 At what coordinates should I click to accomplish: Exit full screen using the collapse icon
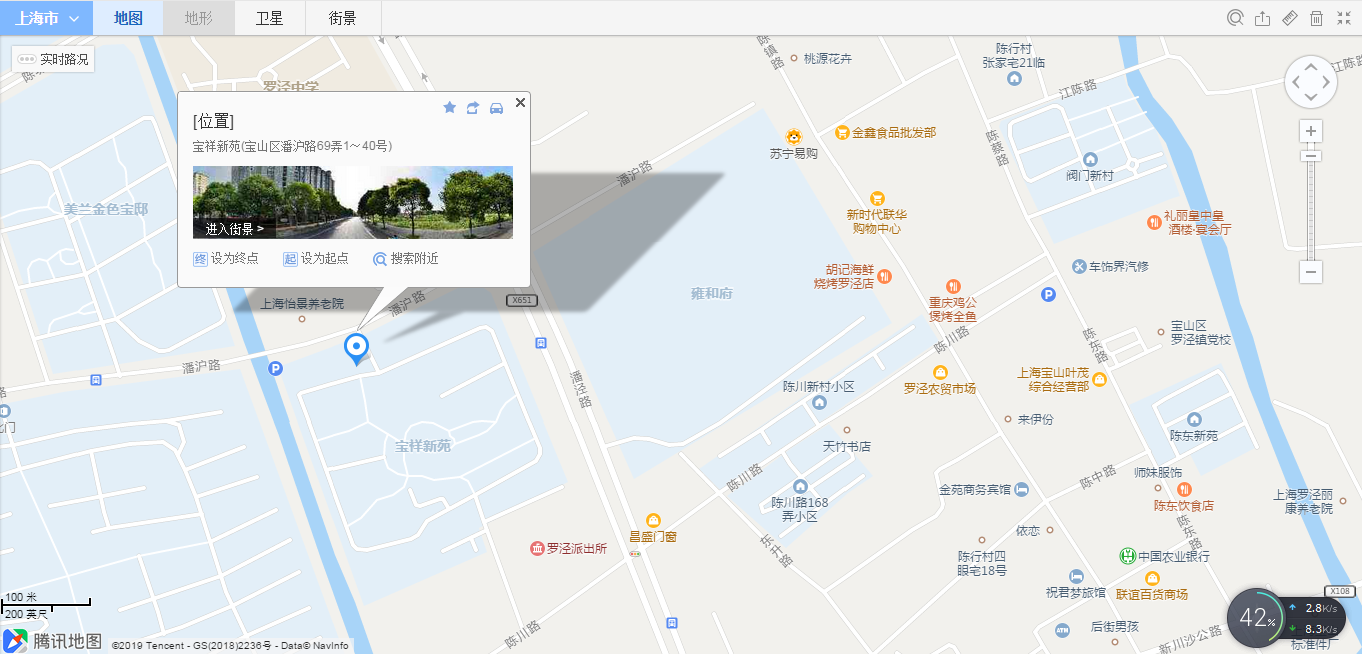click(x=1344, y=18)
